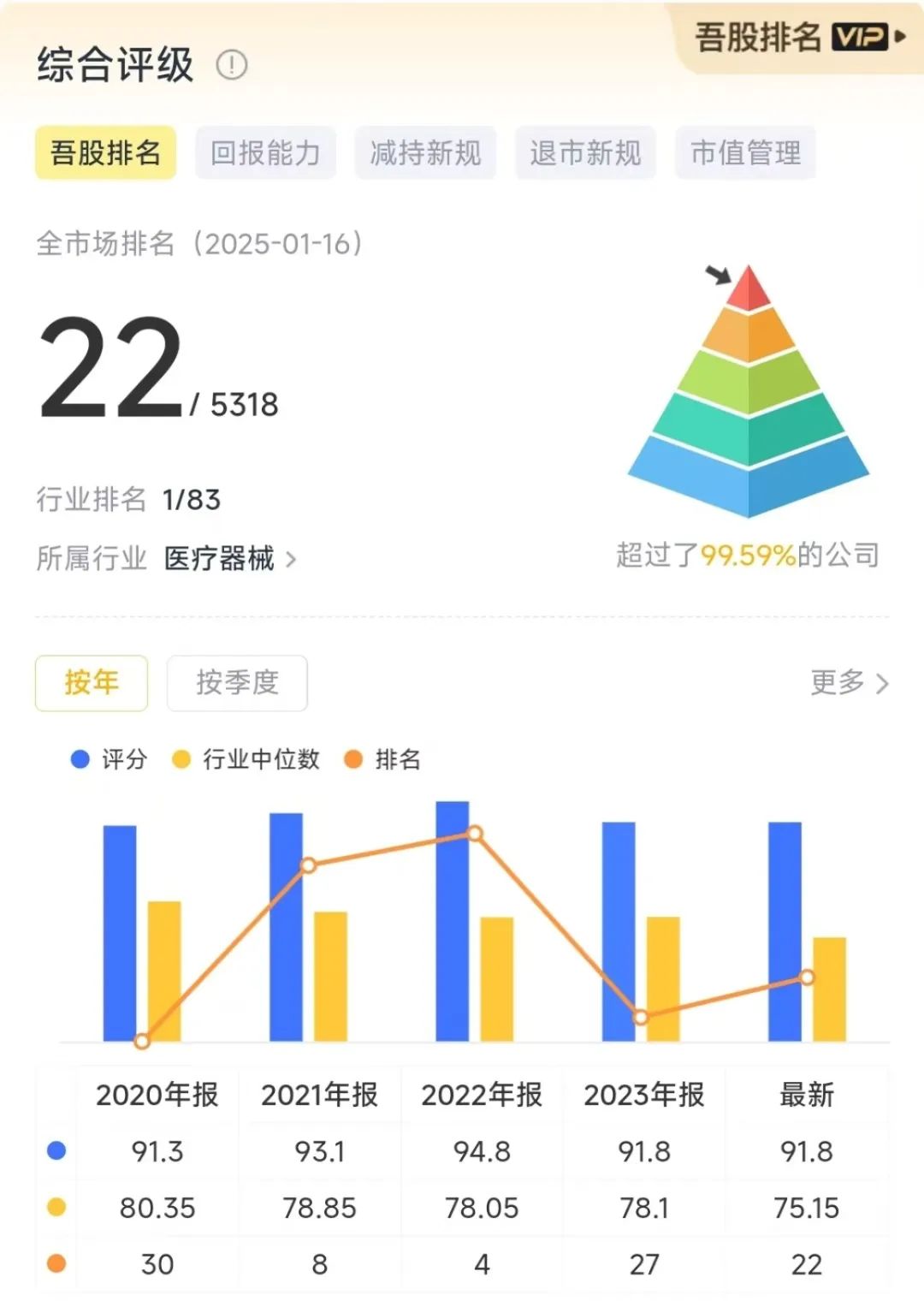Image resolution: width=924 pixels, height=1307 pixels.
Task: Select the 按年 yearly view
Action: point(92,683)
